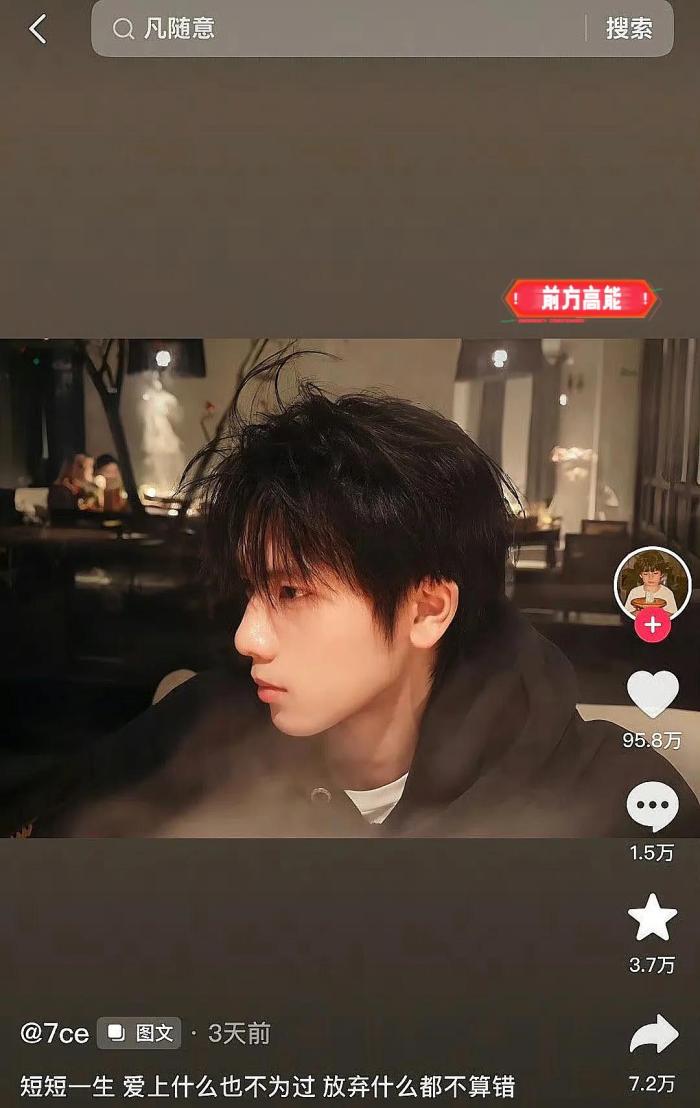Viewport: 700px width, 1108px height.
Task: Tap the 图文 tag chip
Action: (x=139, y=1033)
